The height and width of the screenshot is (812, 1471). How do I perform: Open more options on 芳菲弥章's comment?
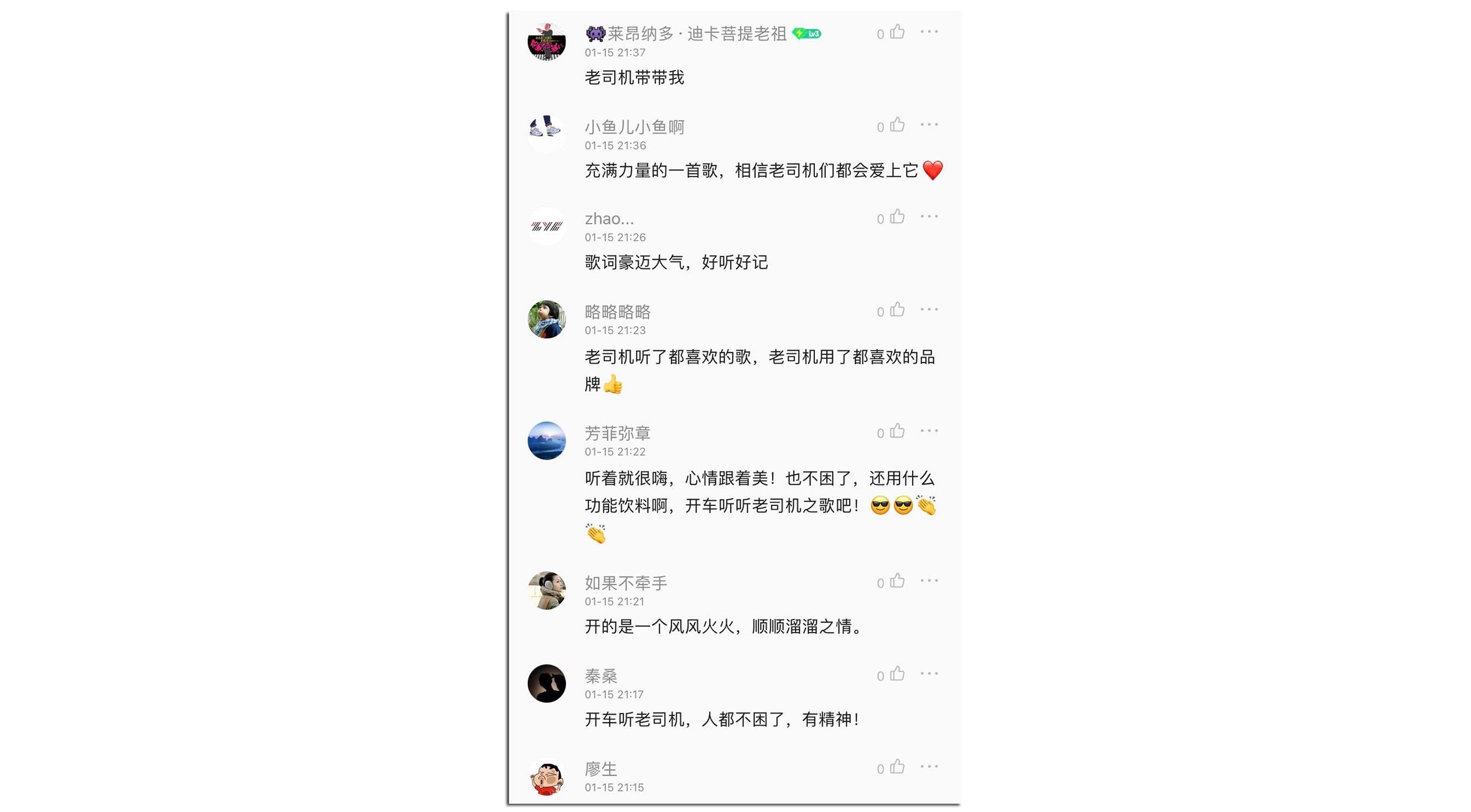929,431
